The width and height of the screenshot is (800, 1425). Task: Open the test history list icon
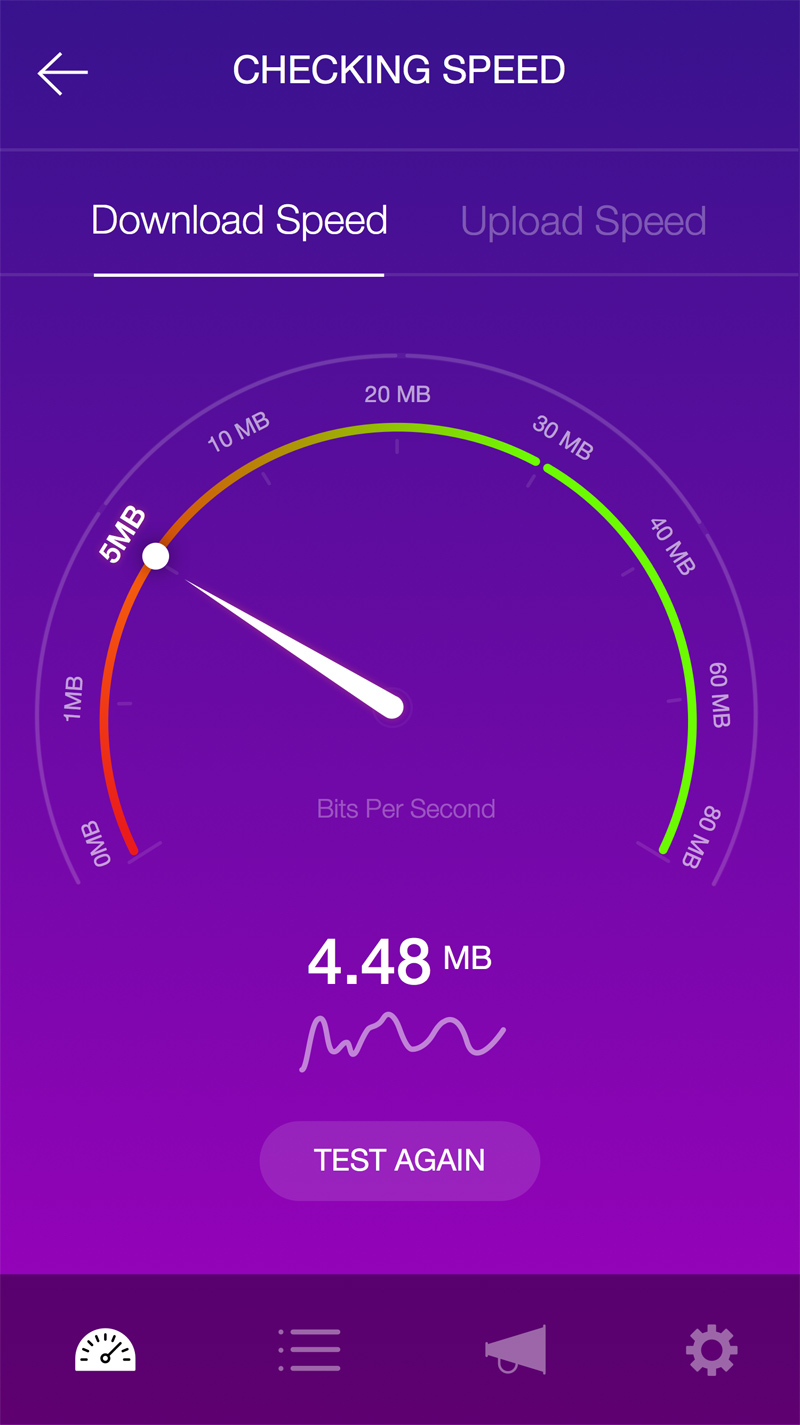click(308, 1349)
